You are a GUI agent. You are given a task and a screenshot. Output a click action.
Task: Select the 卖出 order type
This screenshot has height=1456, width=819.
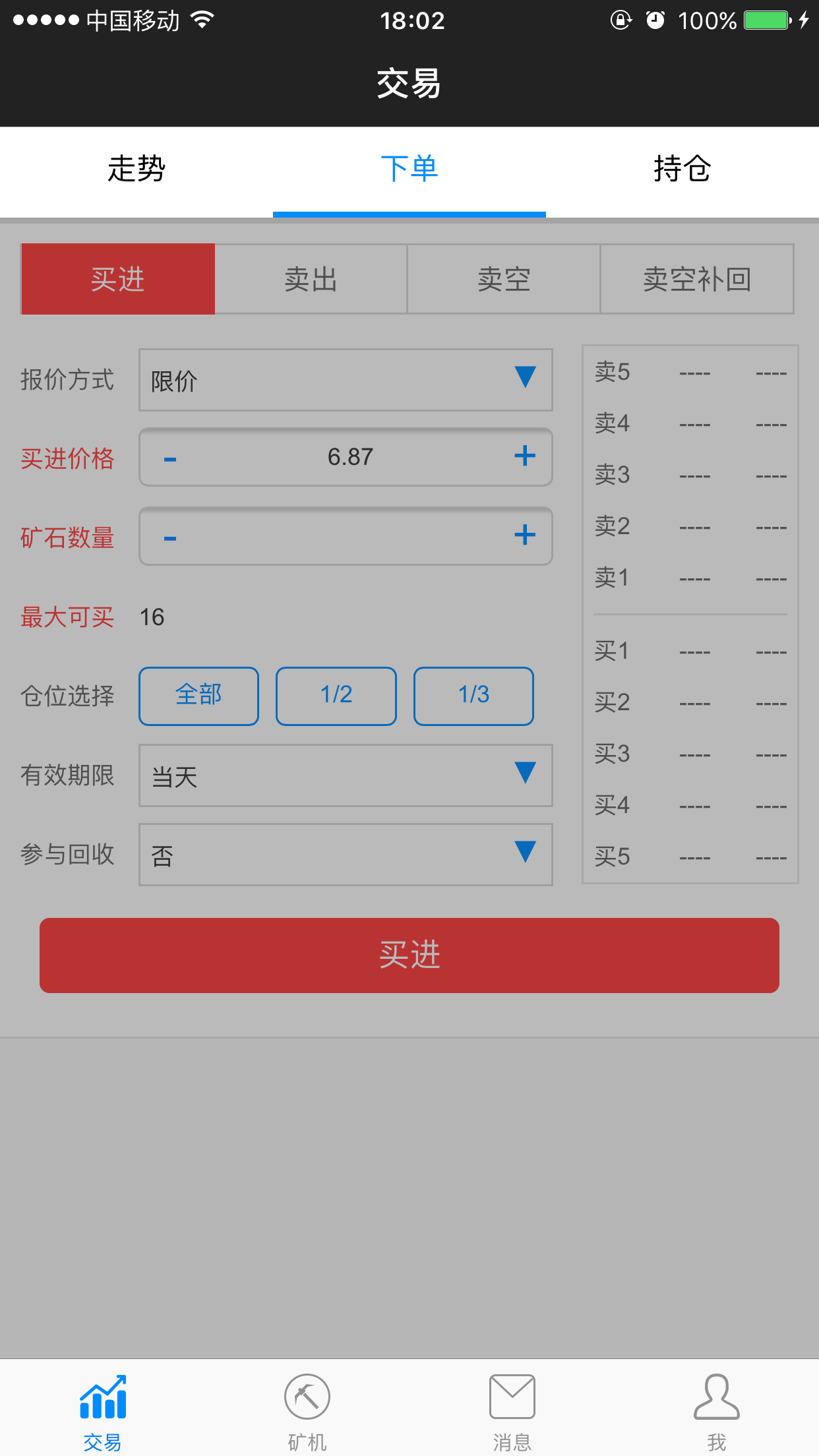[311, 280]
